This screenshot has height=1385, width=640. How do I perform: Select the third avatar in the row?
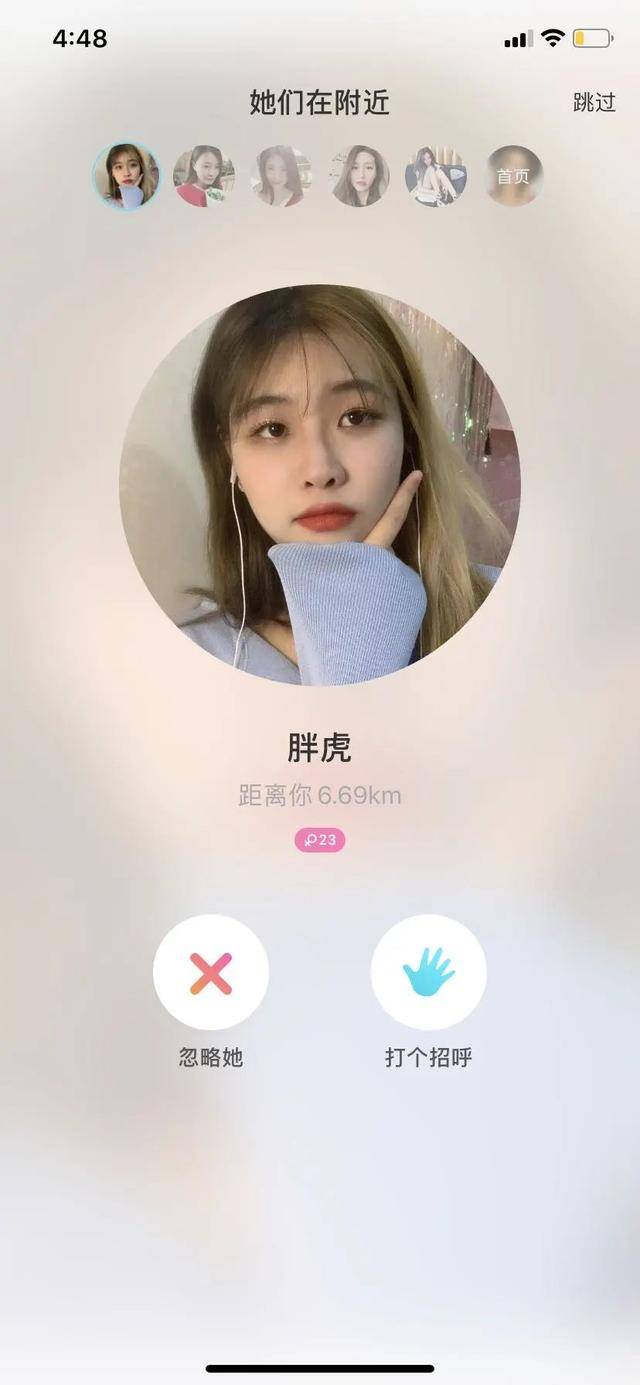tap(281, 176)
